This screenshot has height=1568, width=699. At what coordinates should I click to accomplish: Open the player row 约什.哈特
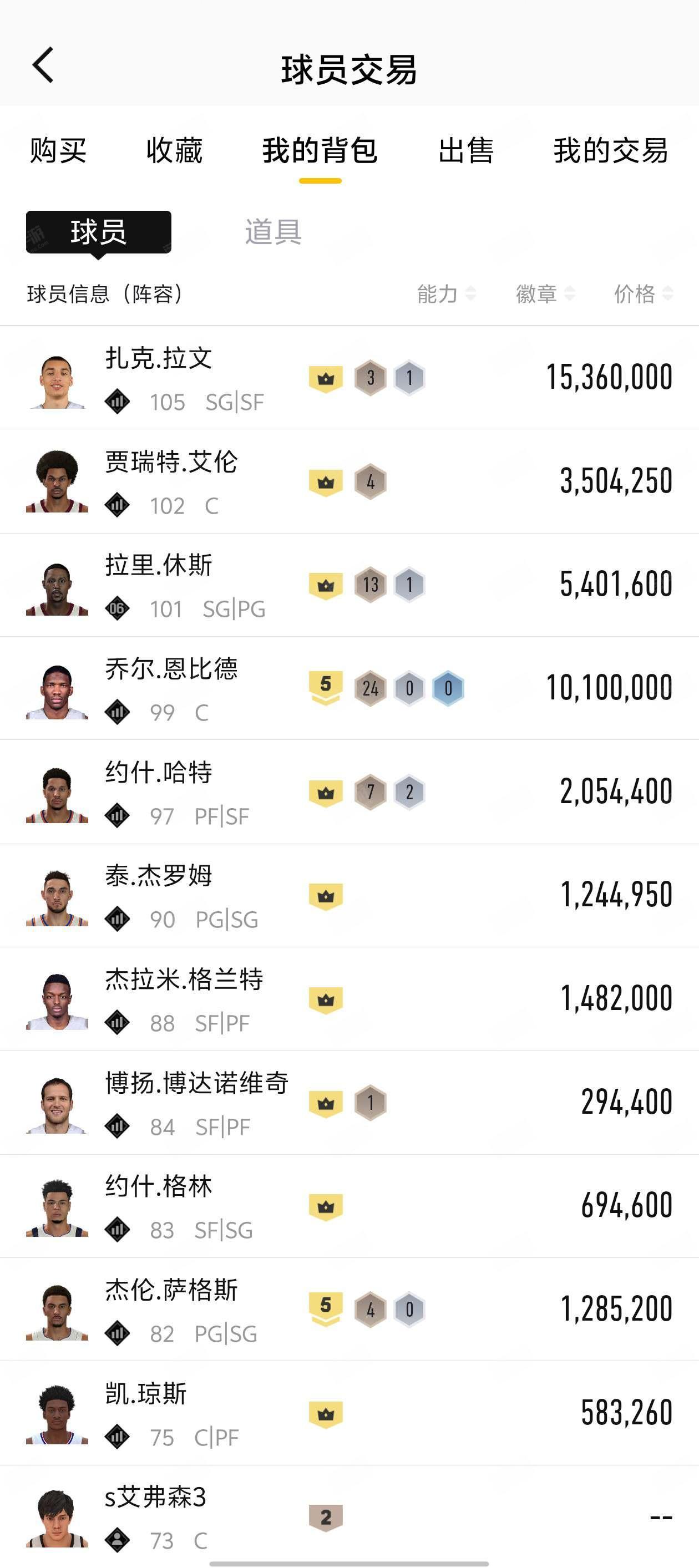[x=349, y=792]
